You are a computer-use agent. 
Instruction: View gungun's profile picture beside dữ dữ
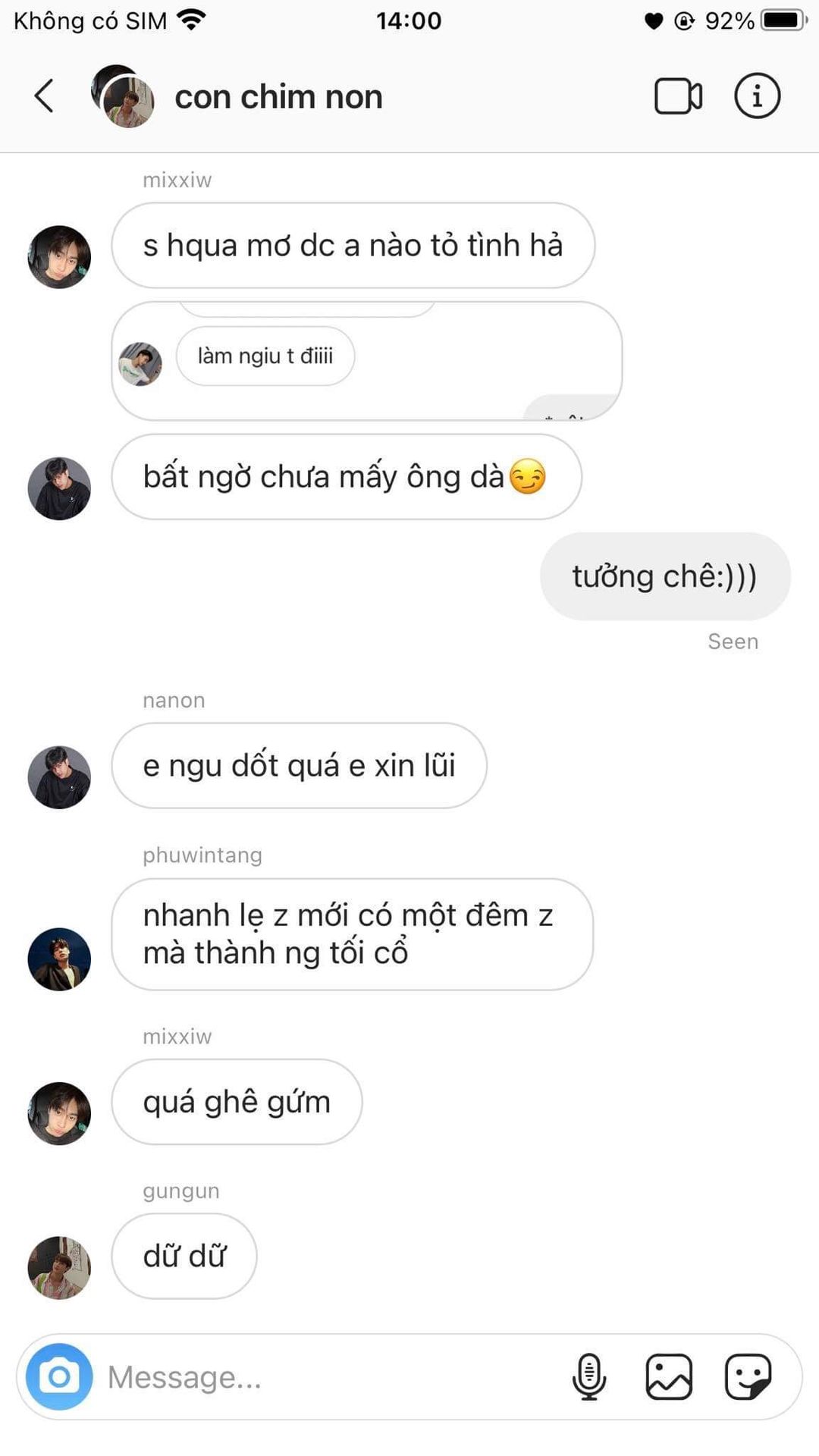pyautogui.click(x=59, y=1268)
